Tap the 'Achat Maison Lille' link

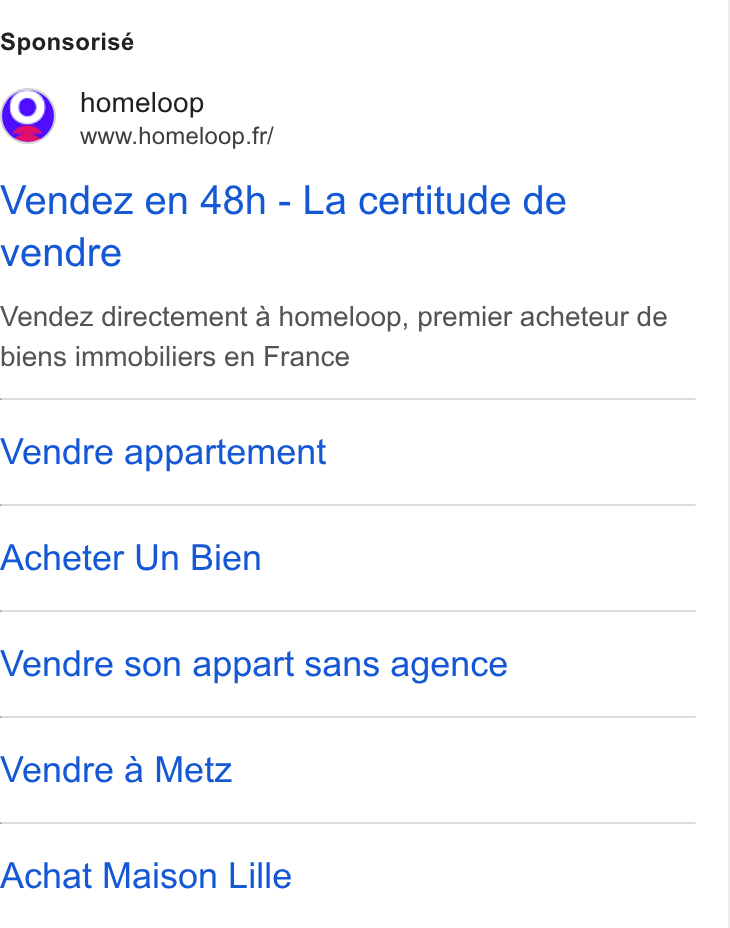tap(146, 875)
